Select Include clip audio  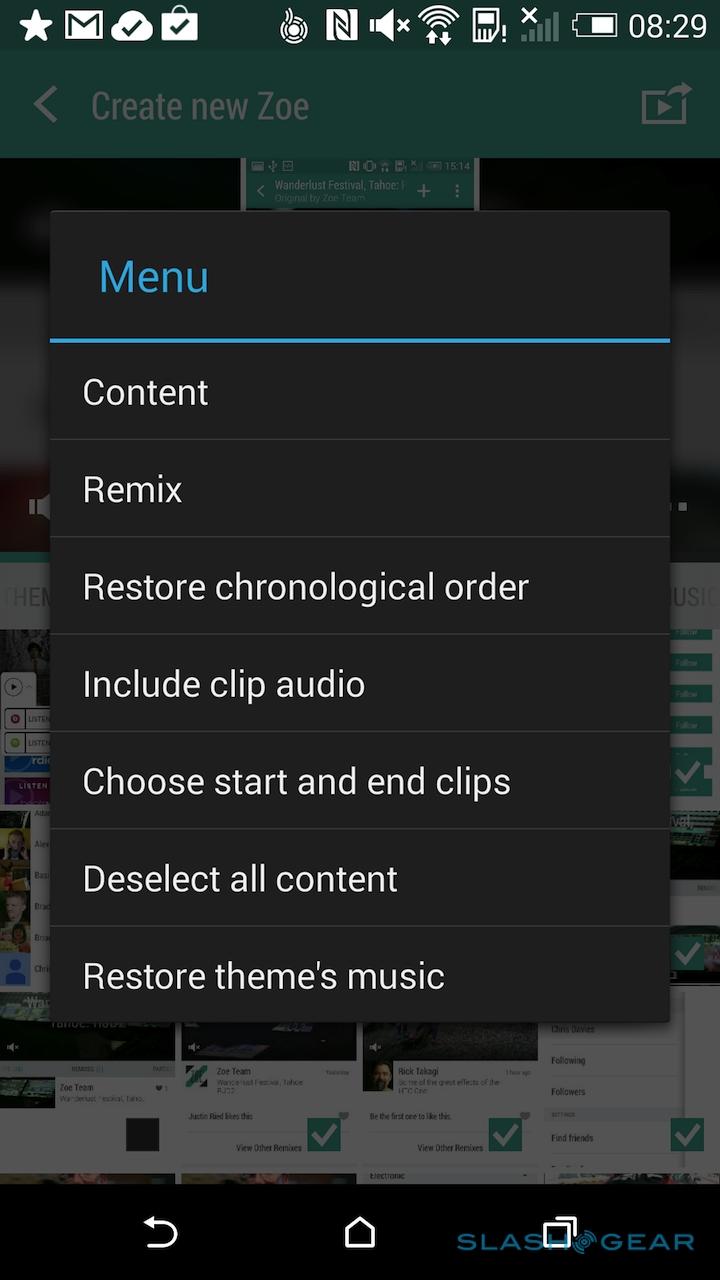tap(360, 684)
